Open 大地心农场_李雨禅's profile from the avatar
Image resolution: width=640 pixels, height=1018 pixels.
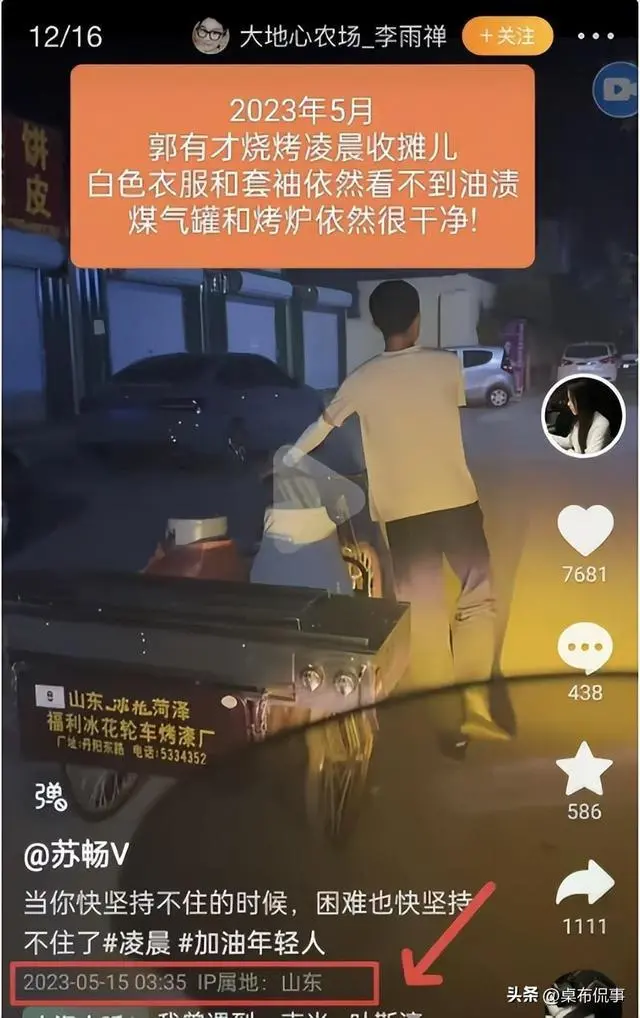211,36
